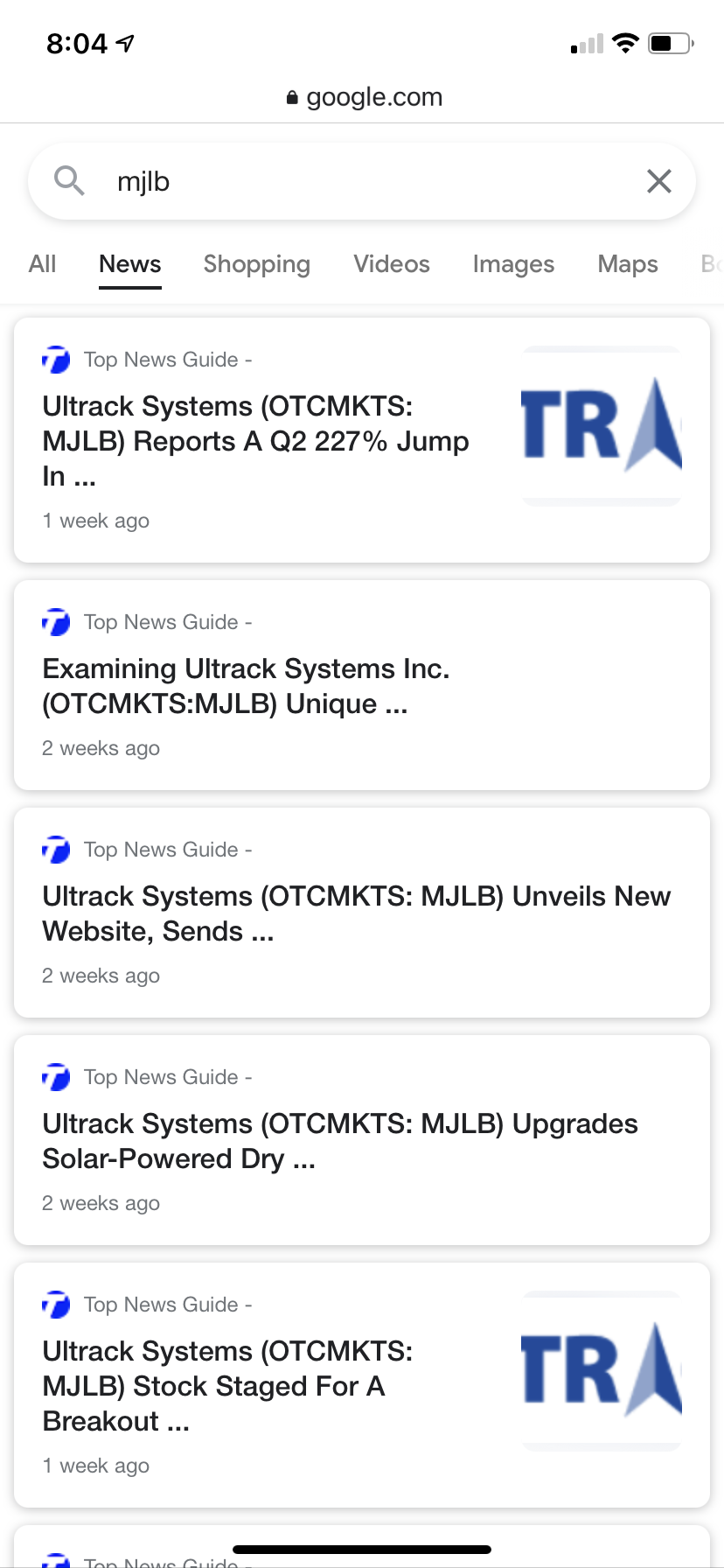This screenshot has width=724, height=1568.
Task: Select the News tab
Action: point(130,264)
